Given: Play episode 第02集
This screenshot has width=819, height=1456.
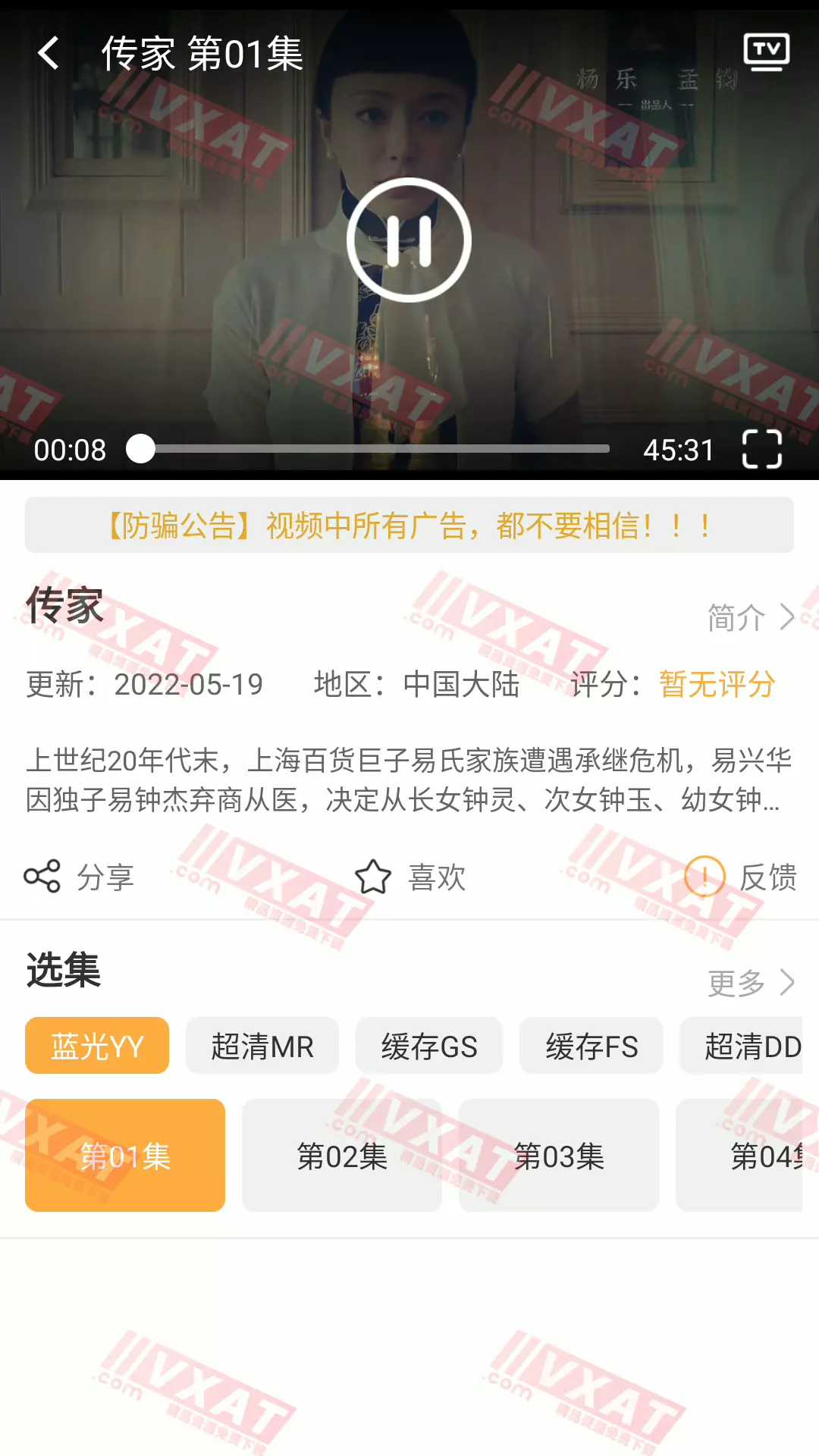Looking at the screenshot, I should [x=342, y=1155].
